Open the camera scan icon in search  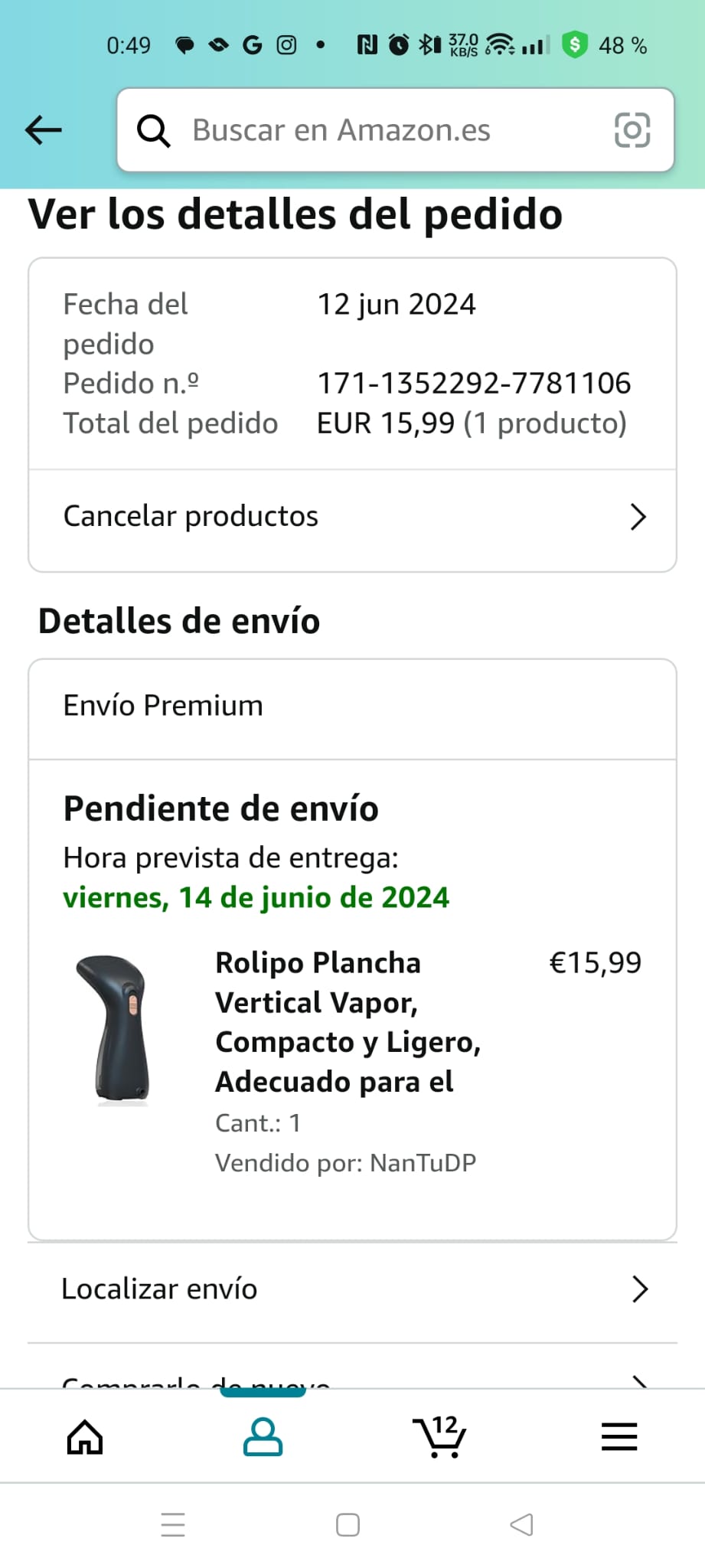tap(632, 130)
